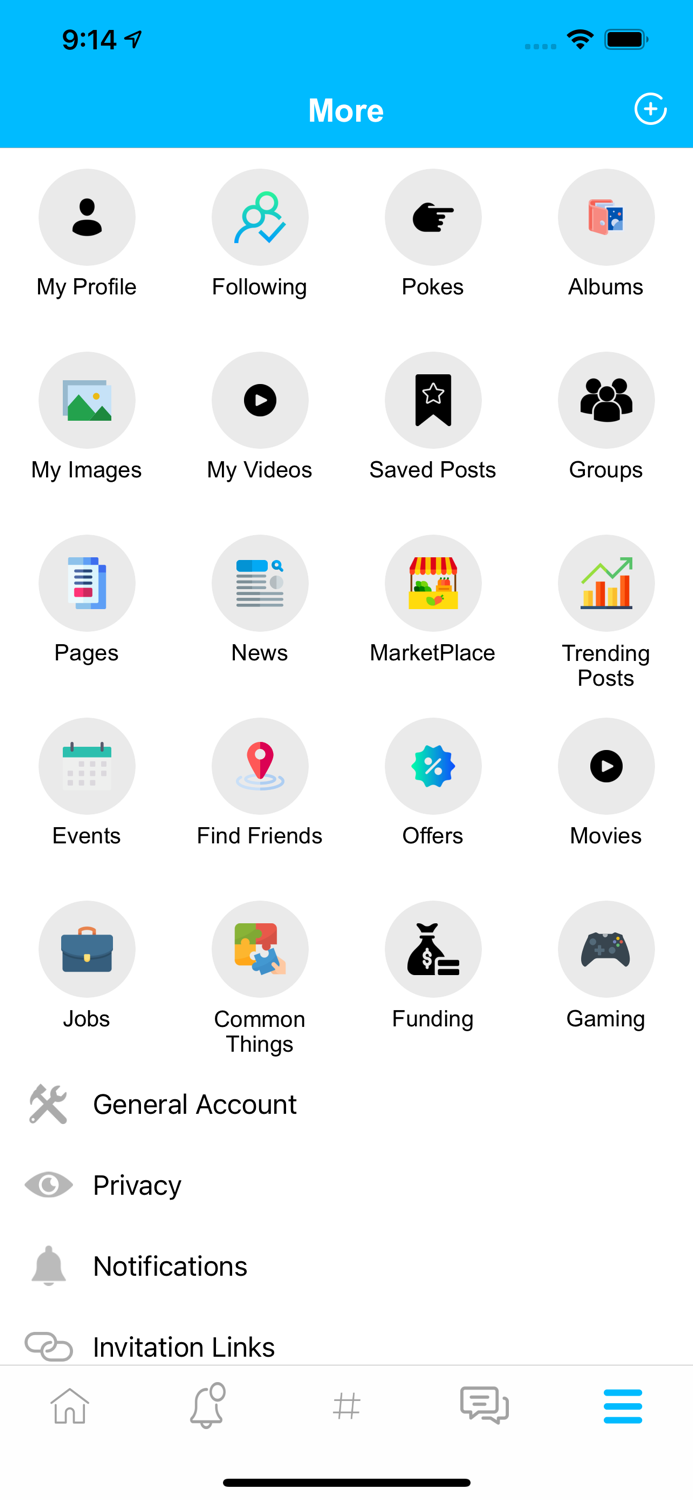Open Privacy settings
The height and width of the screenshot is (1500, 693).
137,1185
